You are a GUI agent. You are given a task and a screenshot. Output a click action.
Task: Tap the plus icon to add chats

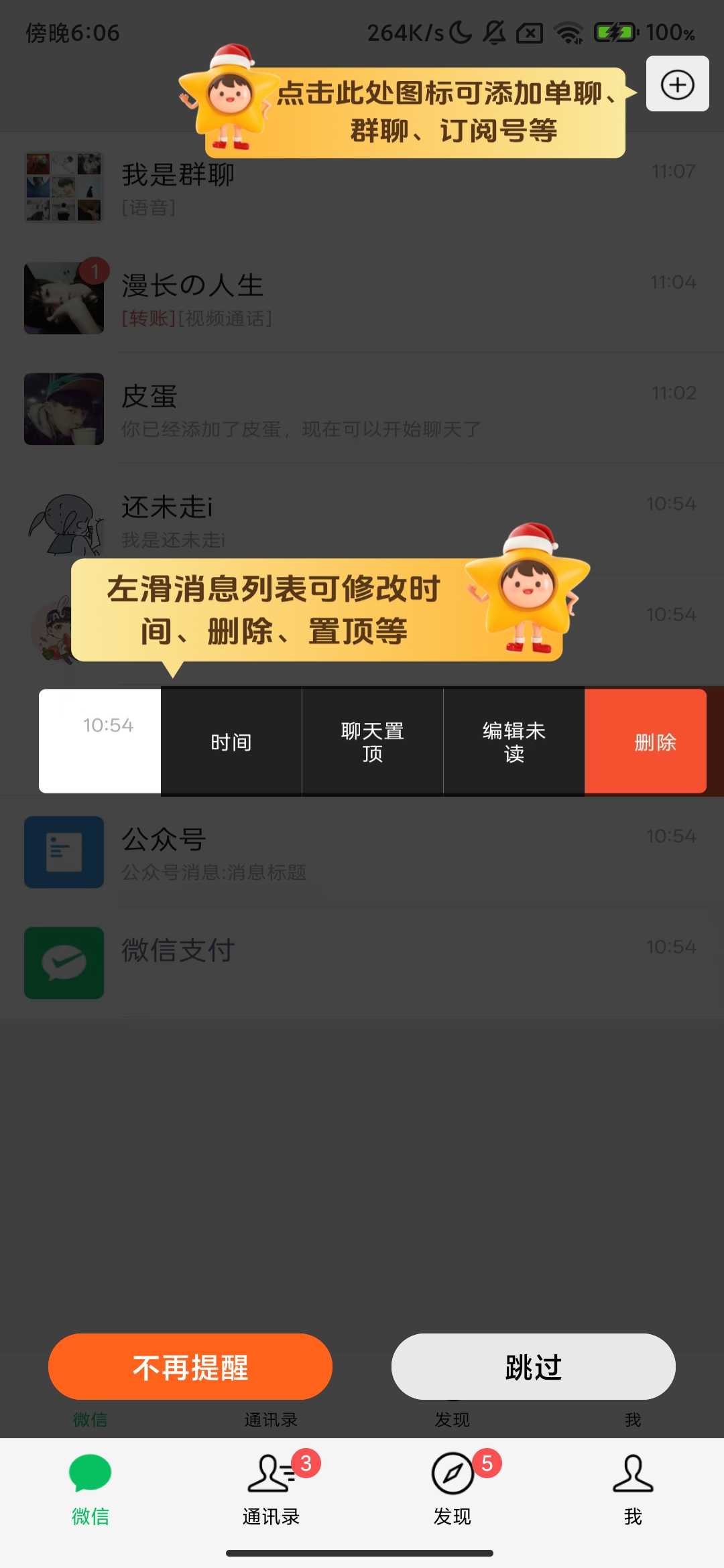(677, 84)
